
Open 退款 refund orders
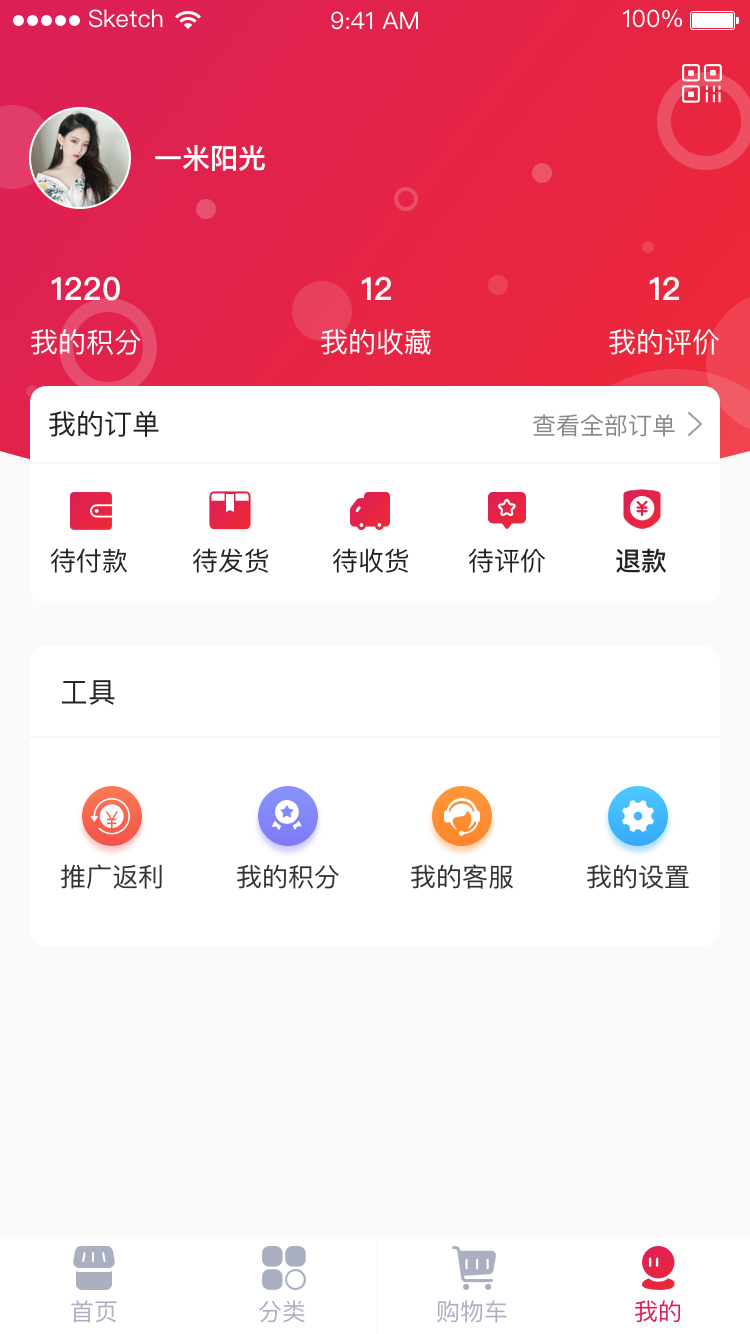pos(641,532)
